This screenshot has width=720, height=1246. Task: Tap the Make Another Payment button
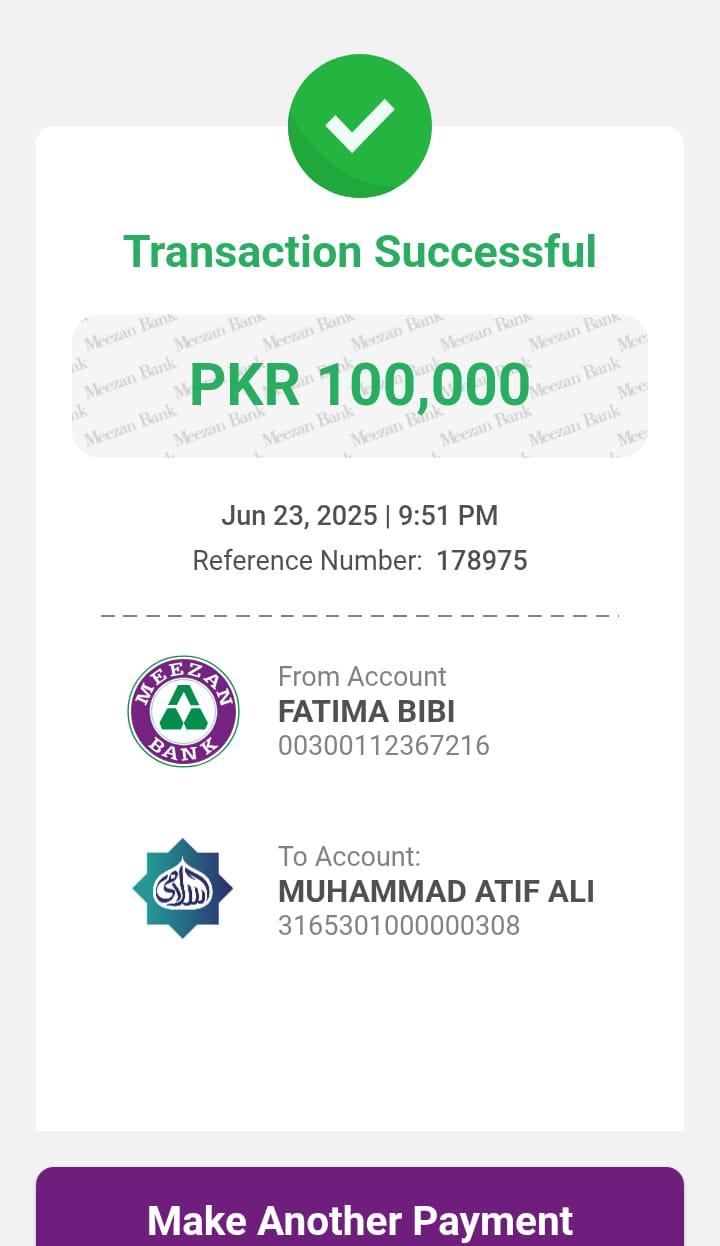[360, 1214]
